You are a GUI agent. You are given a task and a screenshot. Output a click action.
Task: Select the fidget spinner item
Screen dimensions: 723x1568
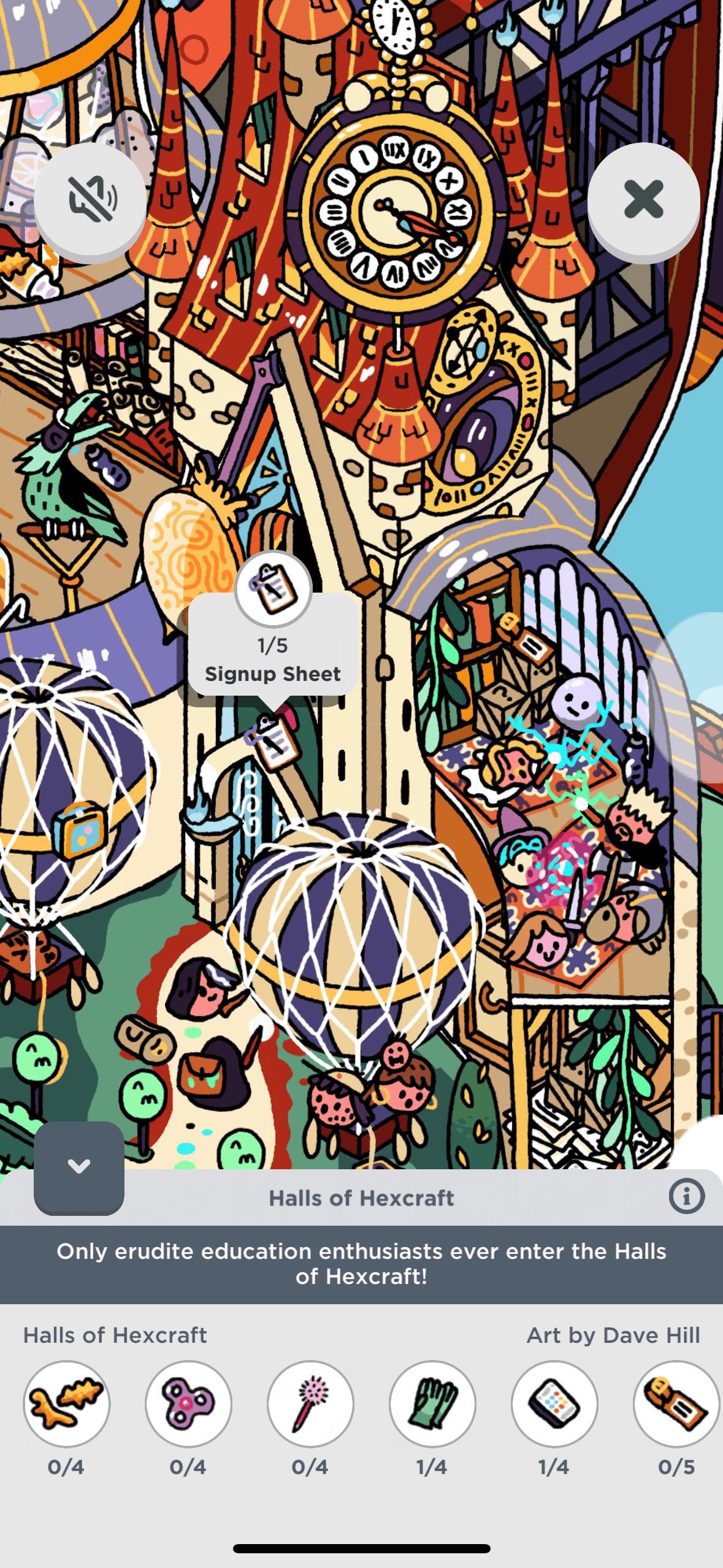pyautogui.click(x=188, y=1404)
